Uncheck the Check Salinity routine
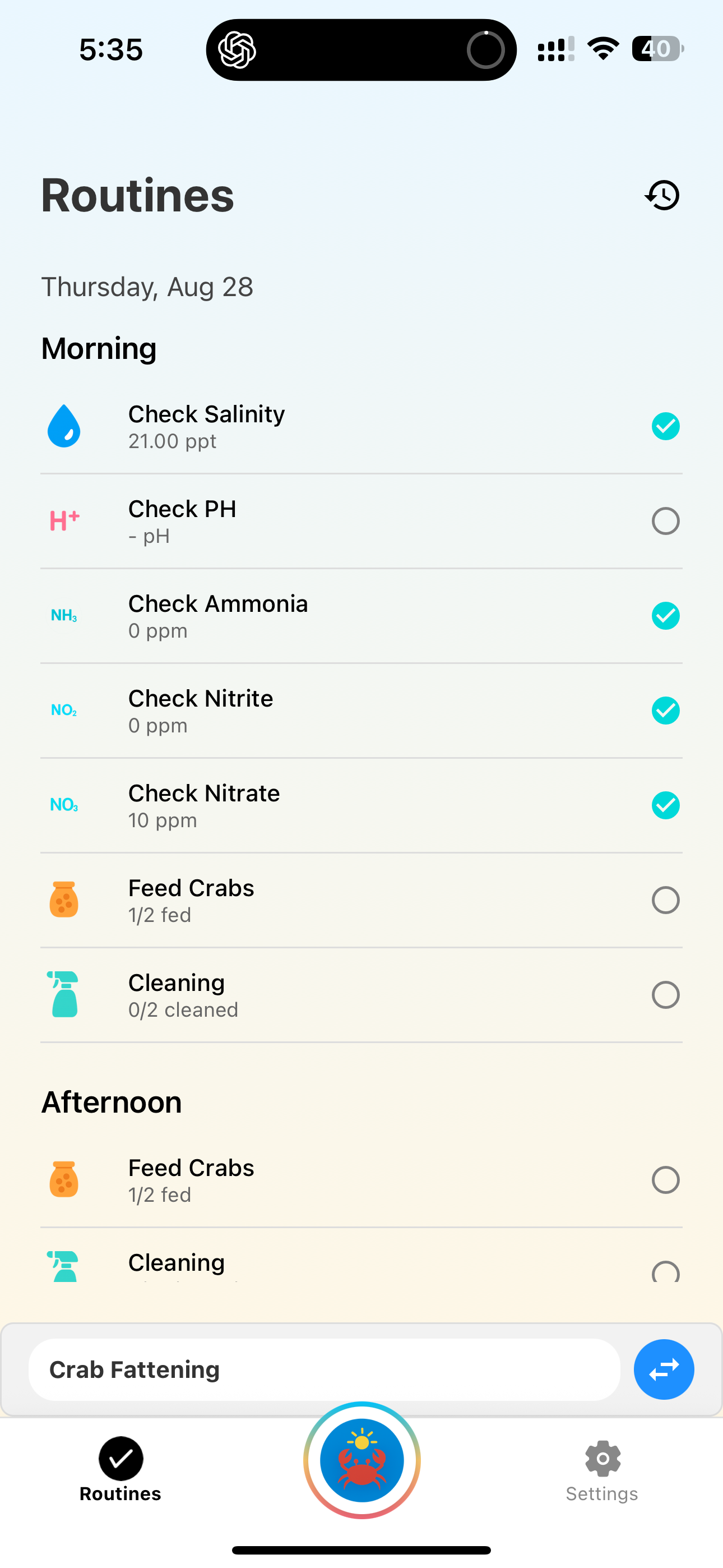The width and height of the screenshot is (723, 1568). click(665, 426)
